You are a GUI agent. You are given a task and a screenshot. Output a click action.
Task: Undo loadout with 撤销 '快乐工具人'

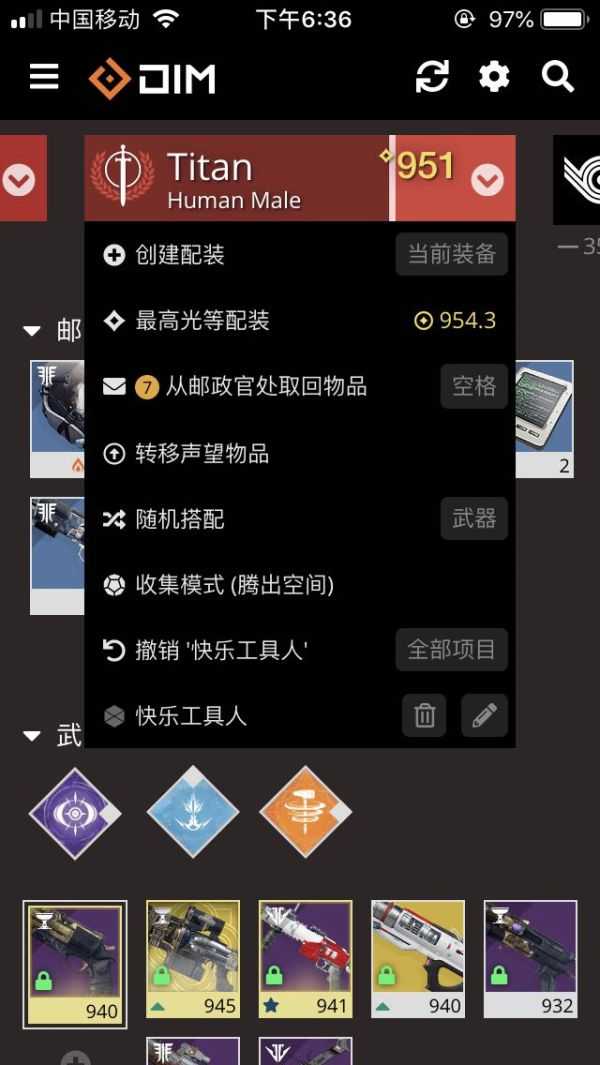tap(220, 651)
